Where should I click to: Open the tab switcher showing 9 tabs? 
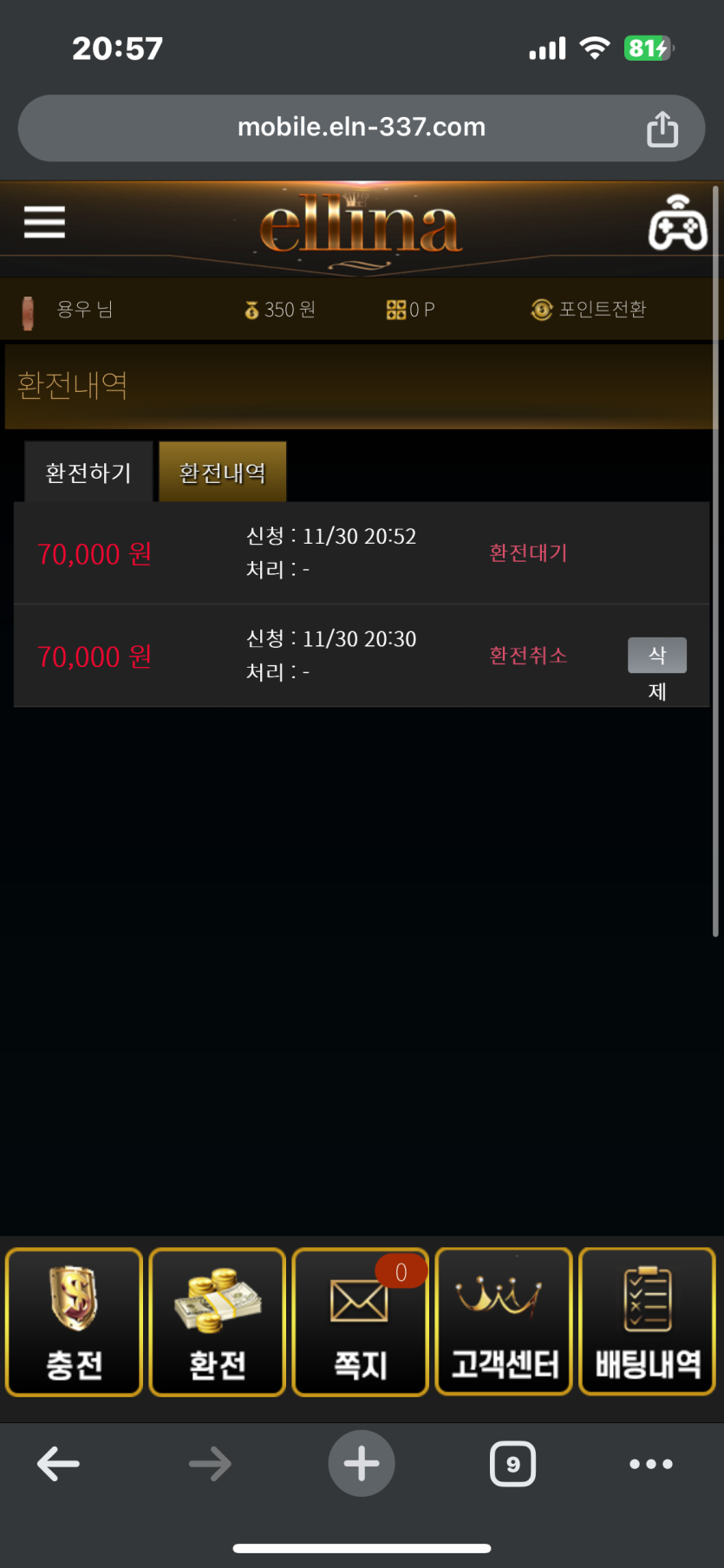pos(512,1464)
